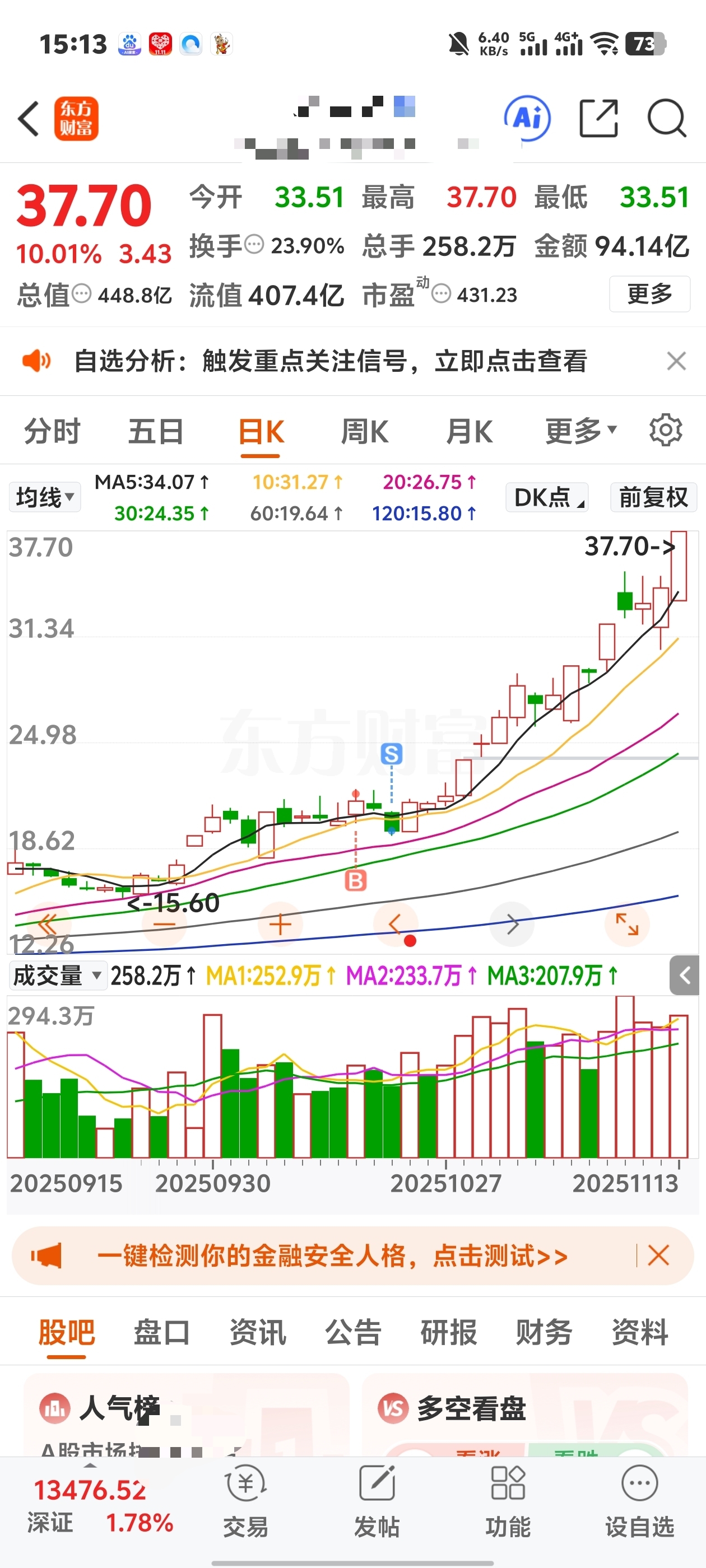This screenshot has width=706, height=1568.
Task: Switch to the 盘口 tab
Action: point(162,1331)
